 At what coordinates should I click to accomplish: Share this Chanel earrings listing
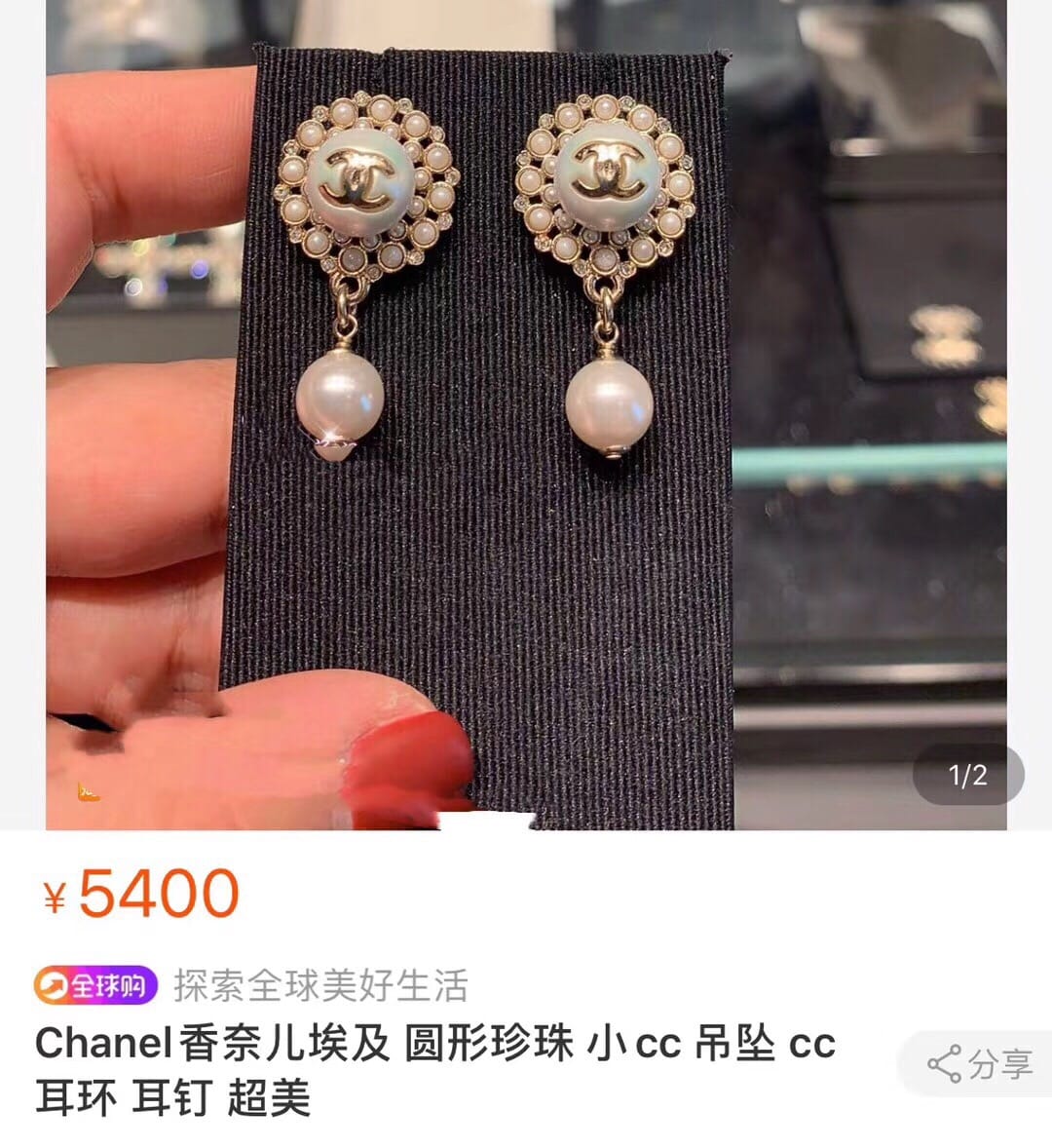978,1064
